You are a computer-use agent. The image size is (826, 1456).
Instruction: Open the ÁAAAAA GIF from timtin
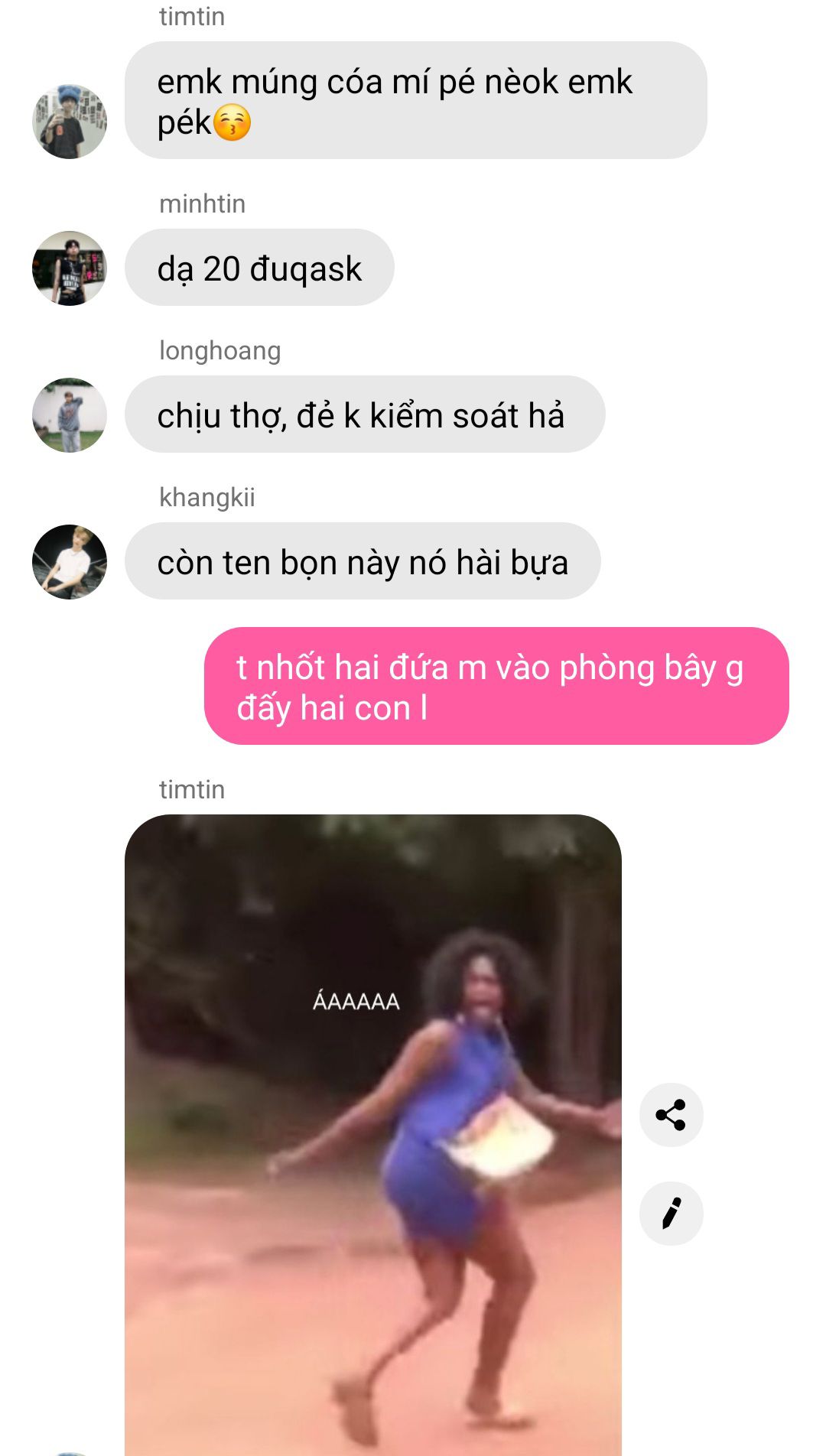click(373, 1132)
